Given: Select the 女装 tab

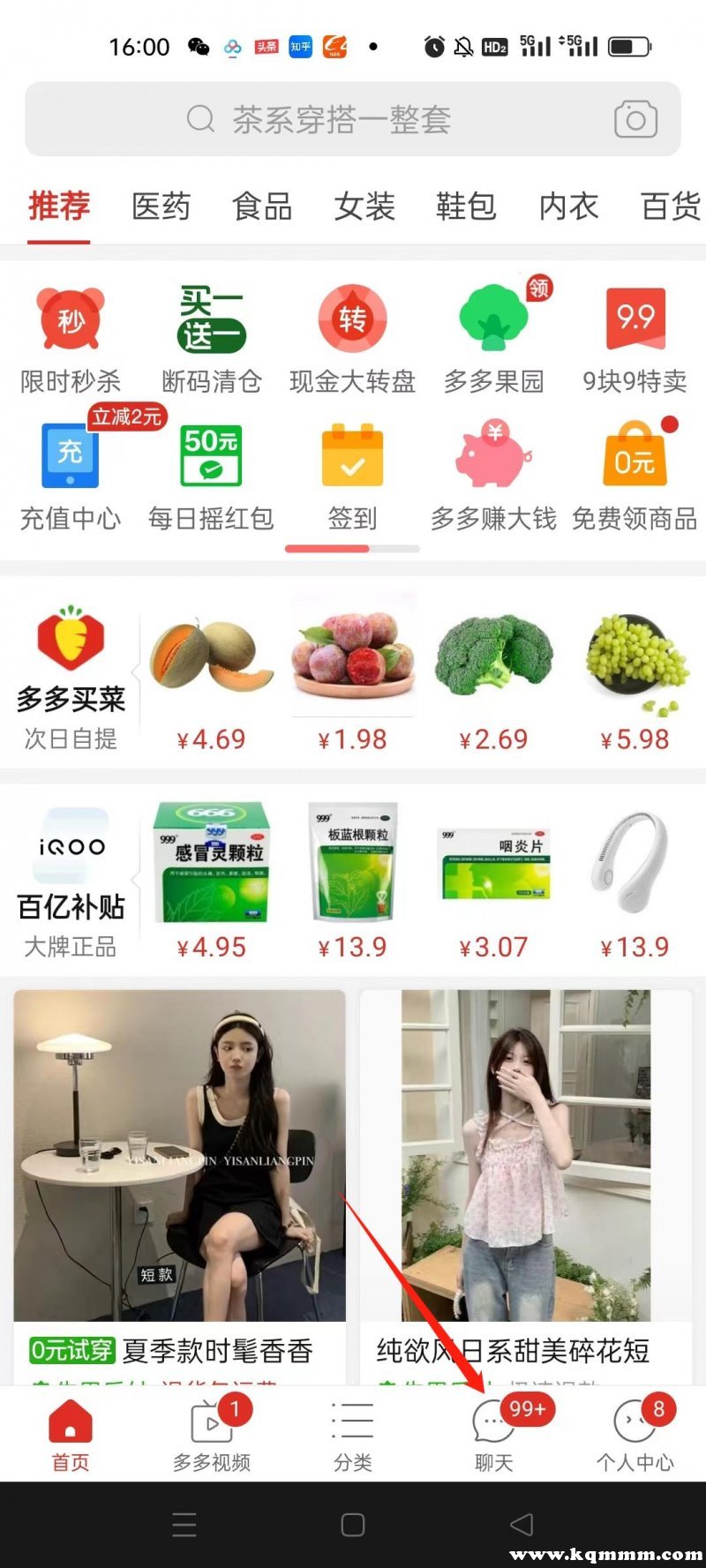Looking at the screenshot, I should pos(364,207).
